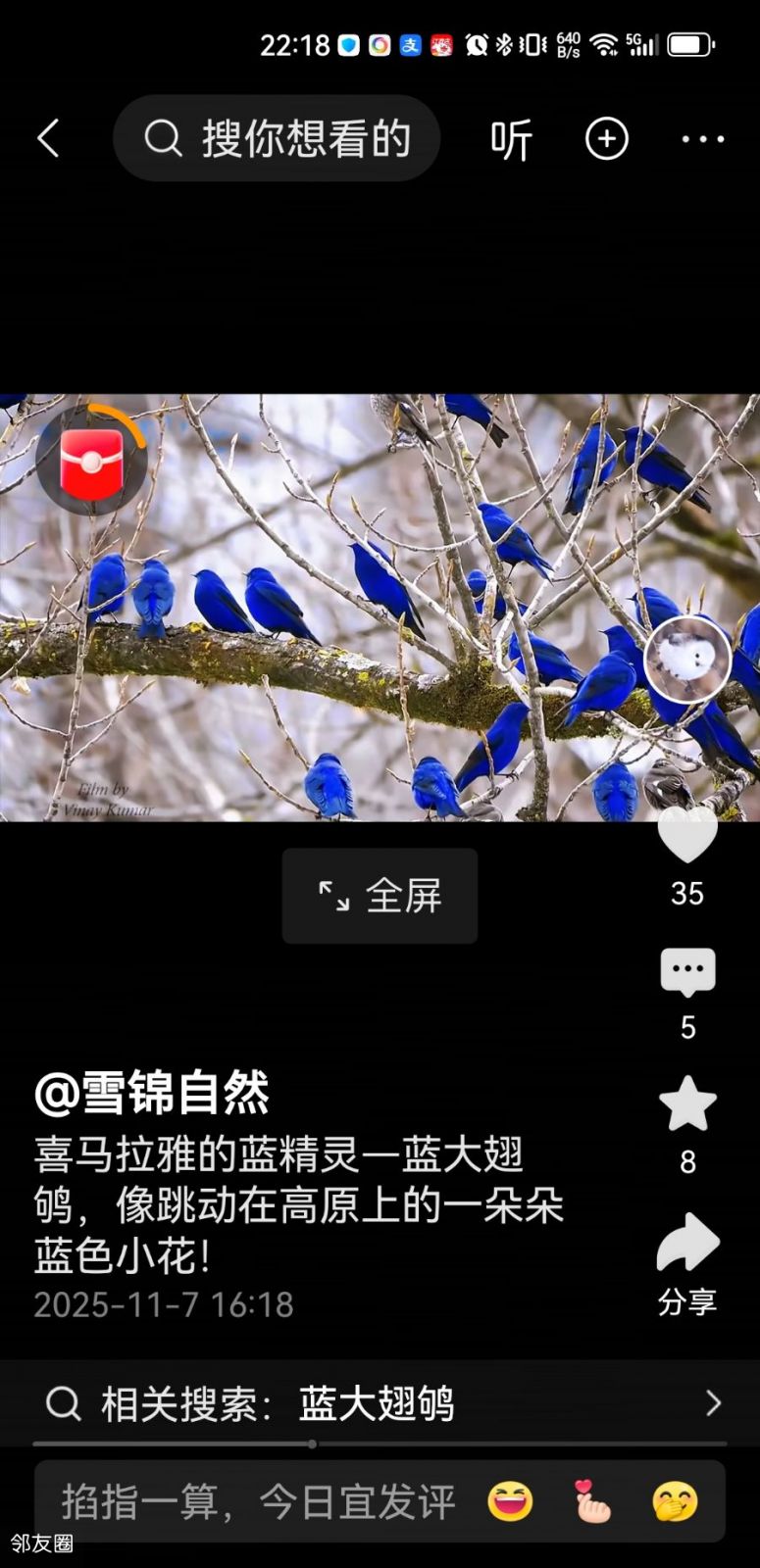This screenshot has height=1568, width=760.
Task: Send the finger heart emoji reaction
Action: [592, 1501]
